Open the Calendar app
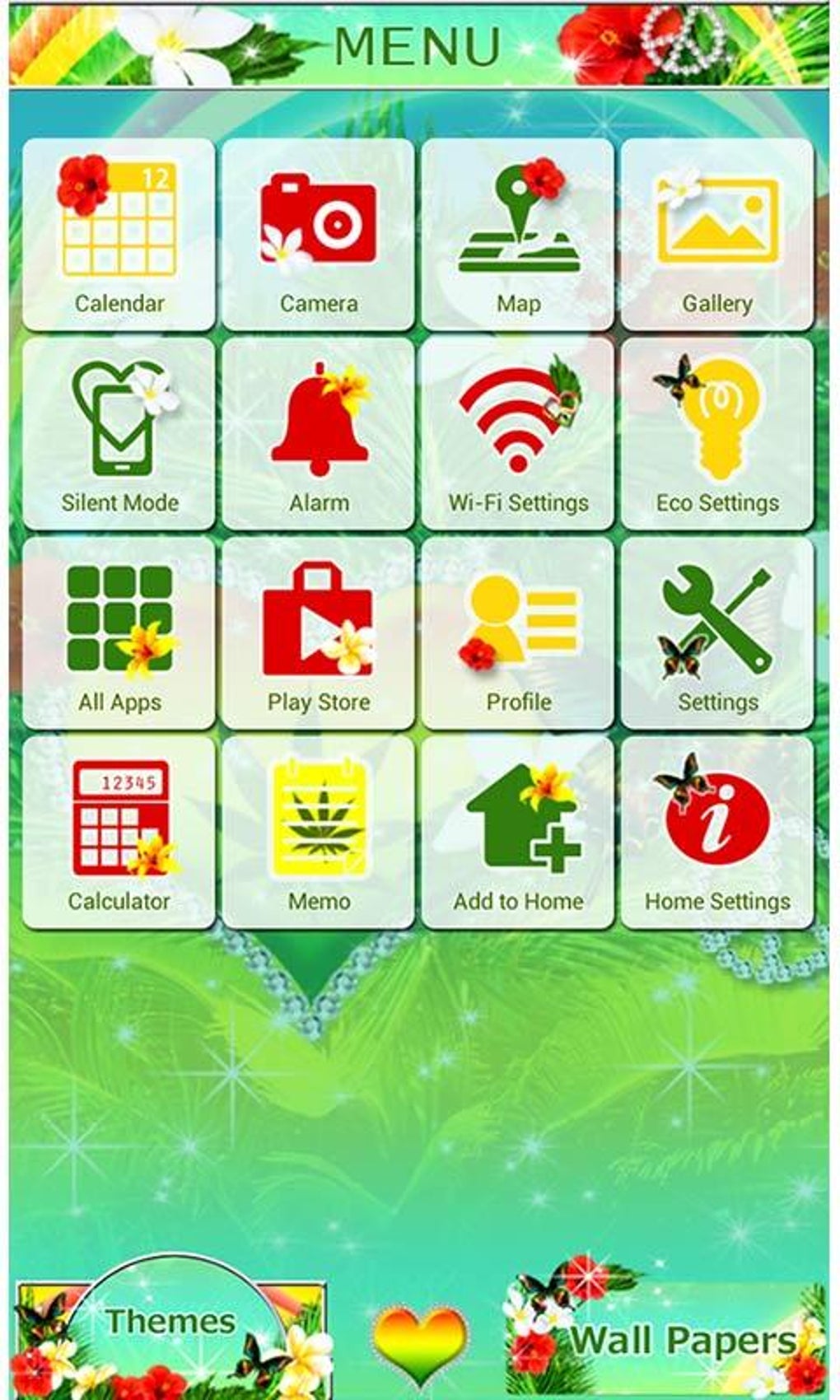Screen dimensions: 840x1400 pyautogui.click(x=119, y=235)
